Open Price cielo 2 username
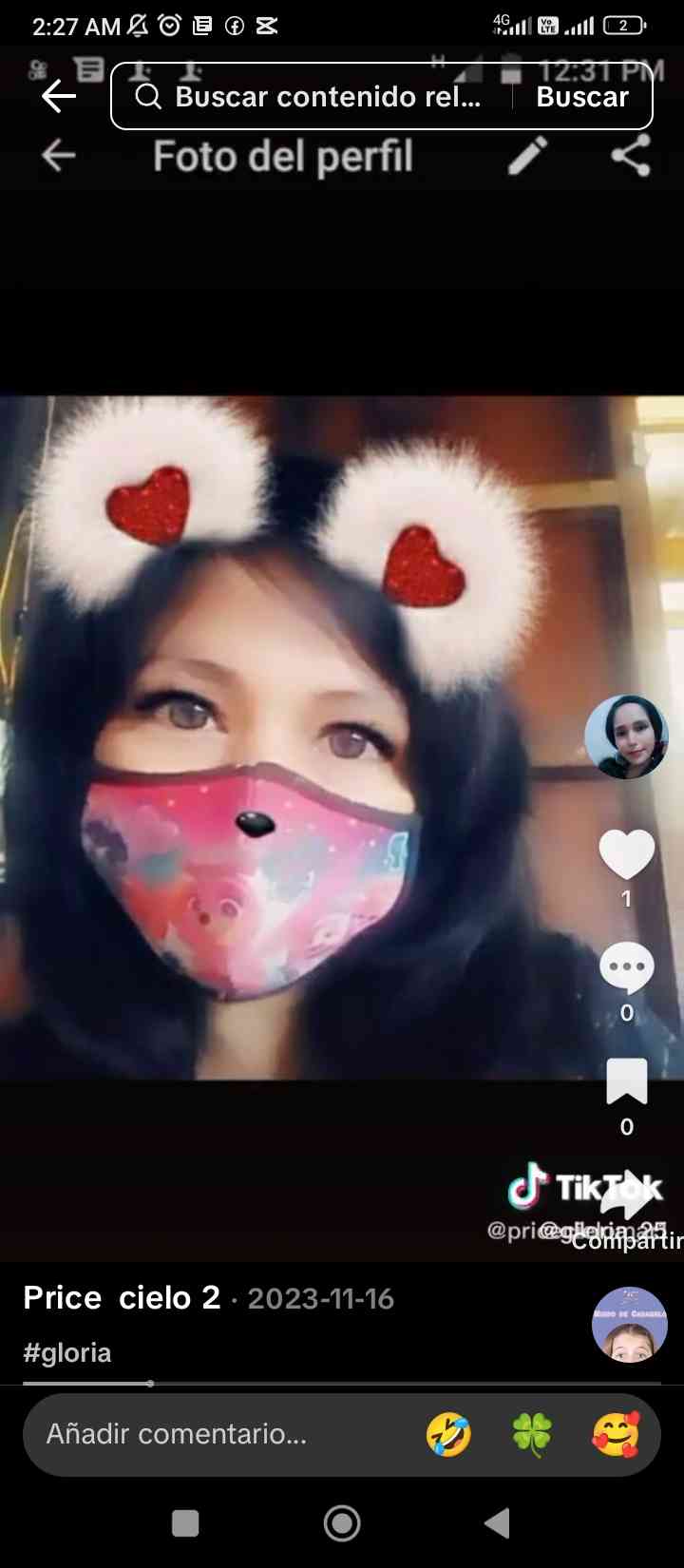The image size is (684, 1568). click(x=122, y=1297)
